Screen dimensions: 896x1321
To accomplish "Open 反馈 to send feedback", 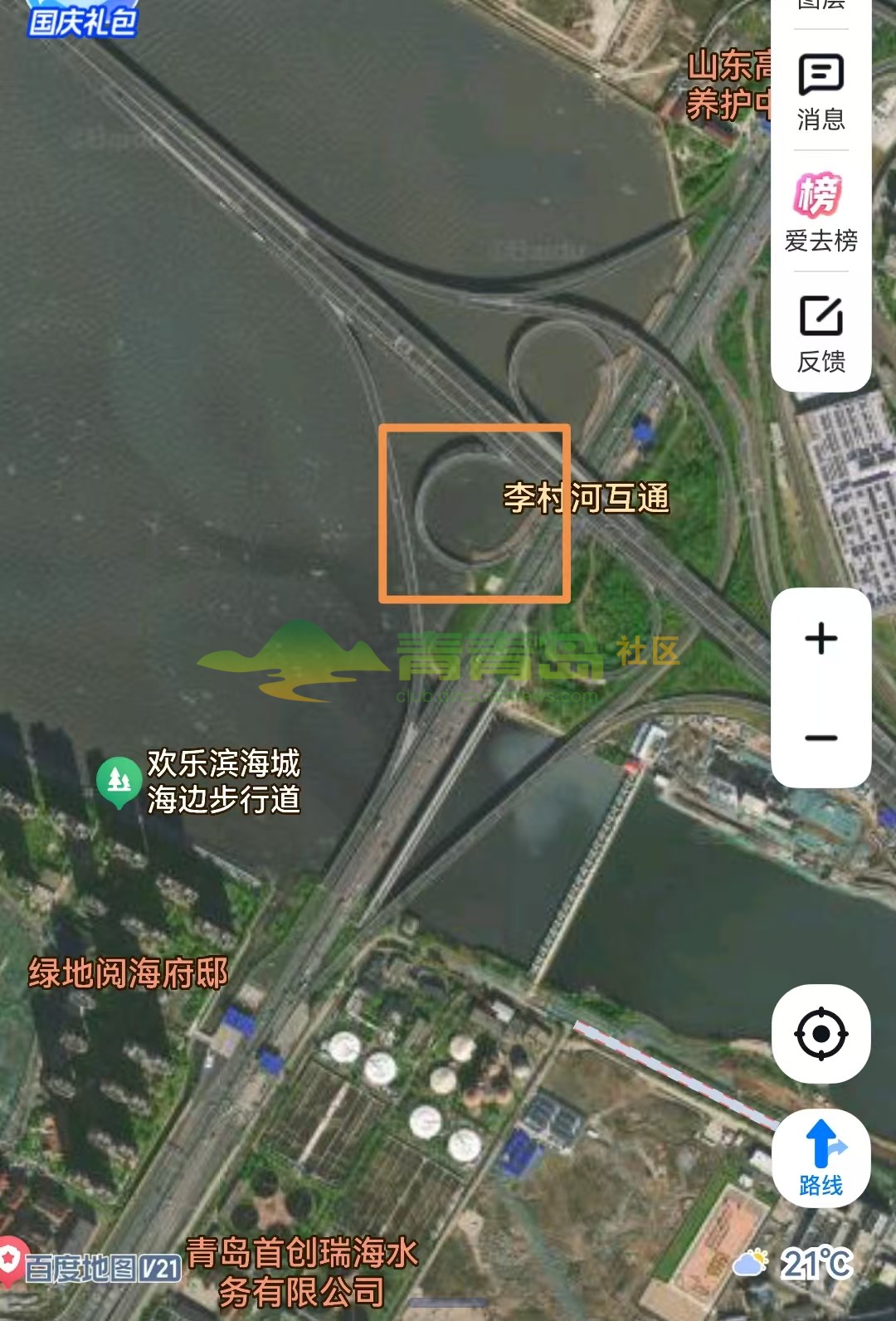I will tap(821, 334).
